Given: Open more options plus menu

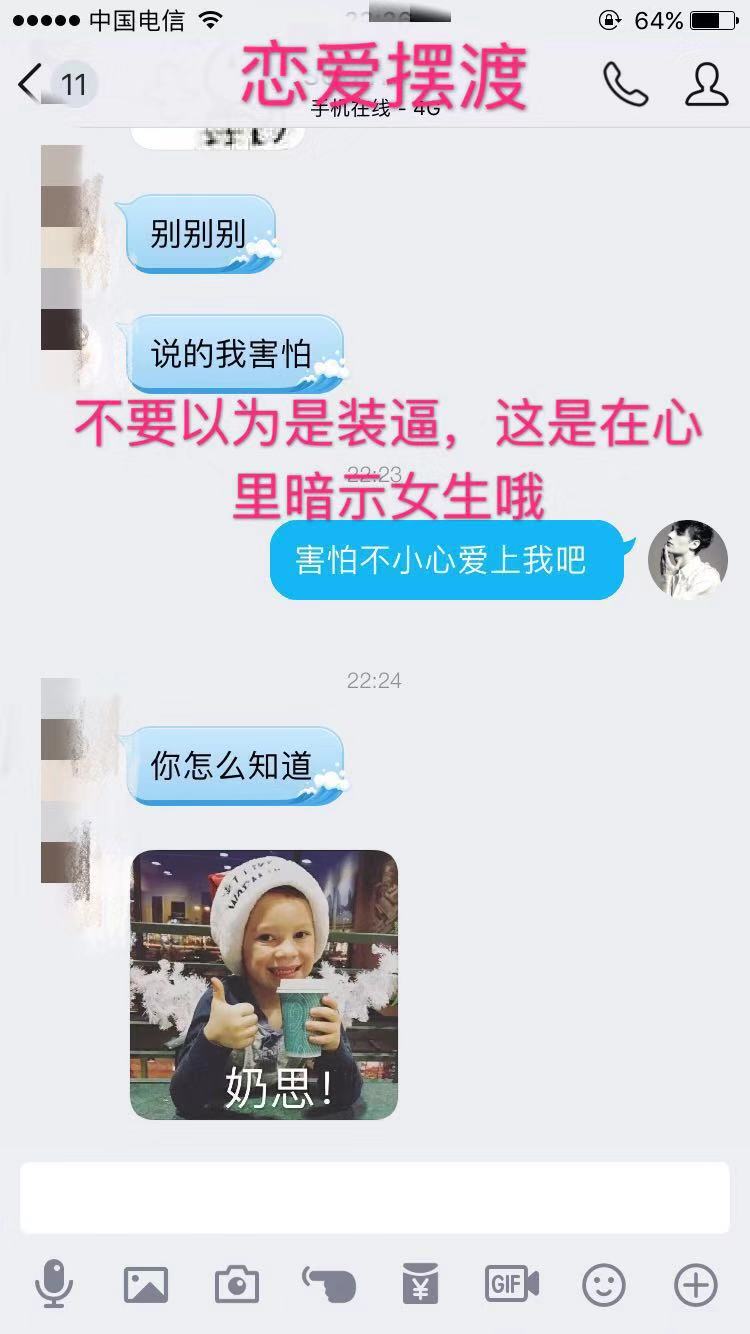Looking at the screenshot, I should [x=695, y=1284].
